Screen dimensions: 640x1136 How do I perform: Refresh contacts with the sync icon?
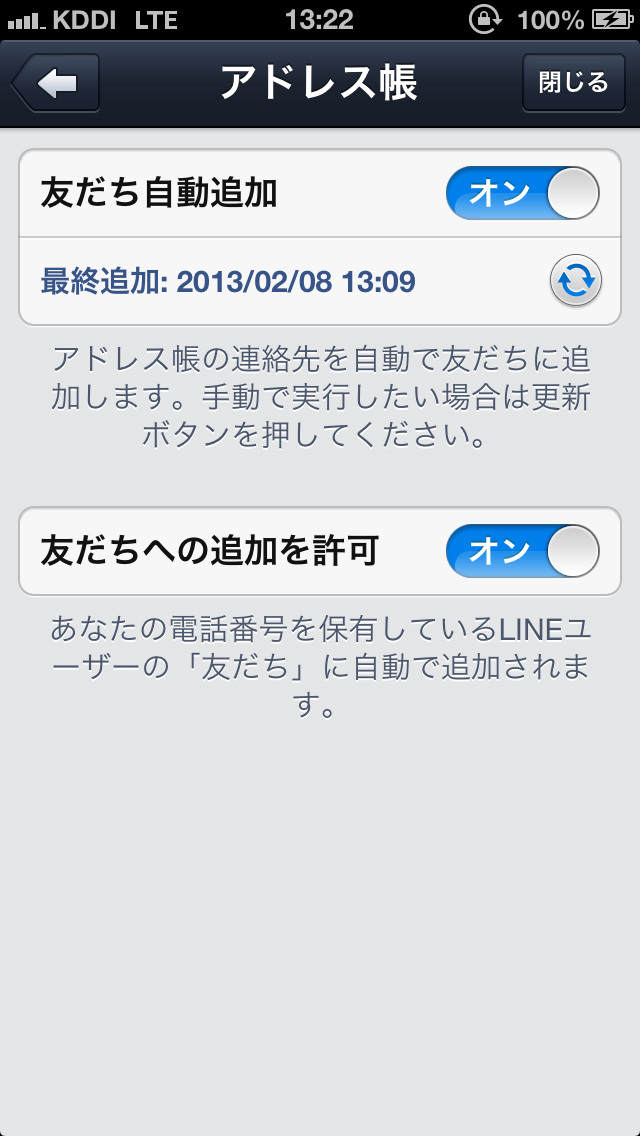[x=576, y=281]
